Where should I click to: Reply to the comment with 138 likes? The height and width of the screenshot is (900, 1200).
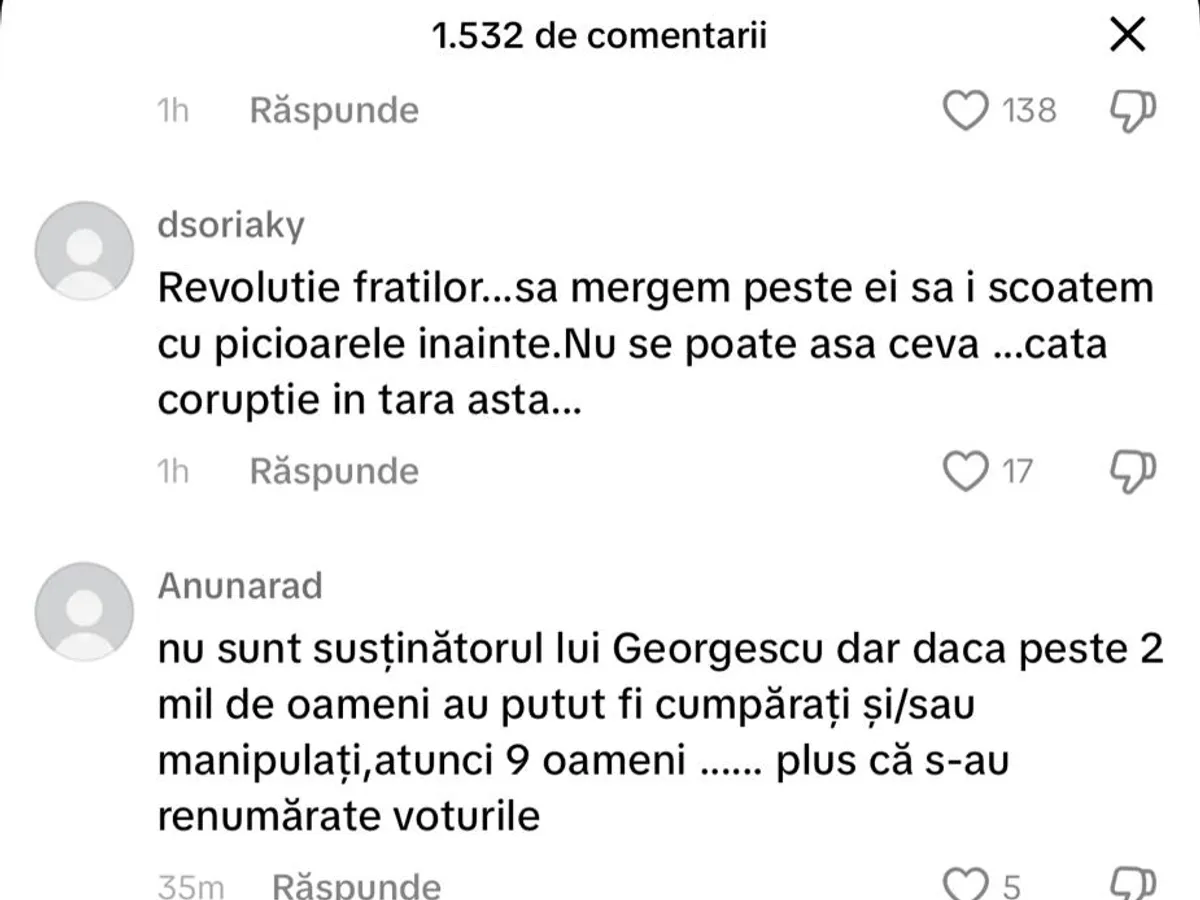(333, 110)
